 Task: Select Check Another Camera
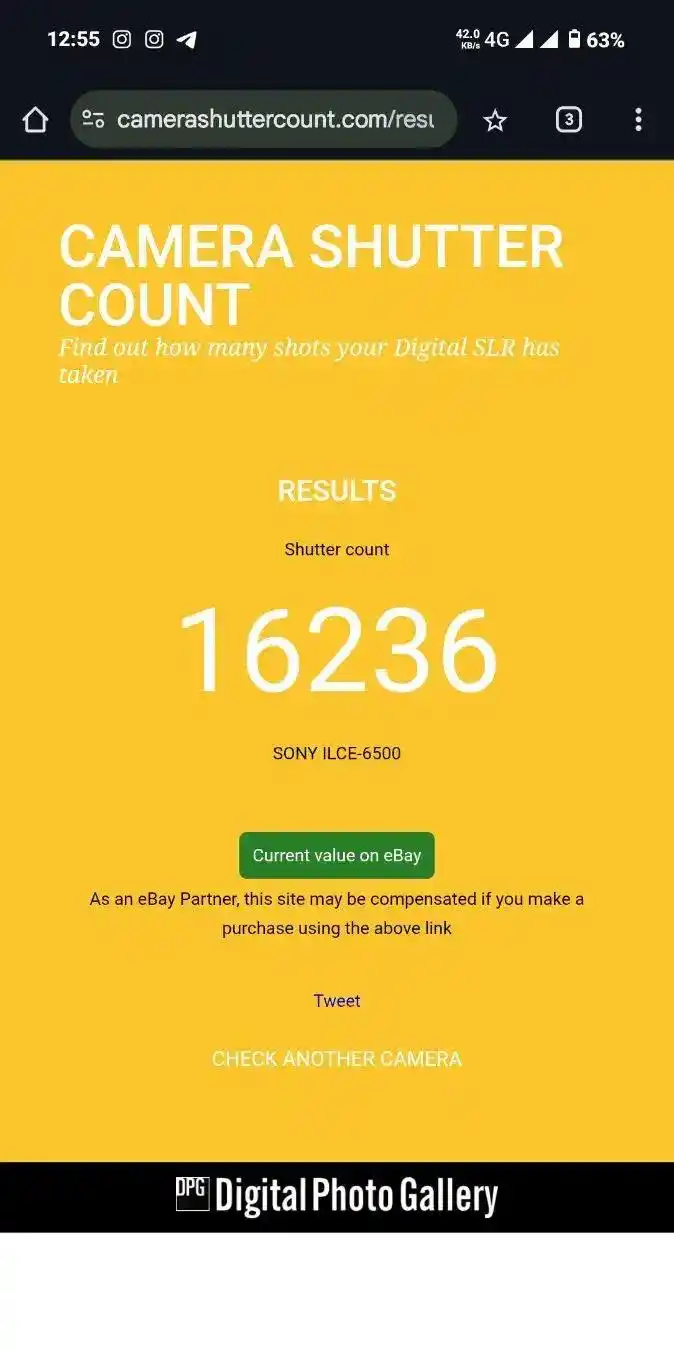336,1058
